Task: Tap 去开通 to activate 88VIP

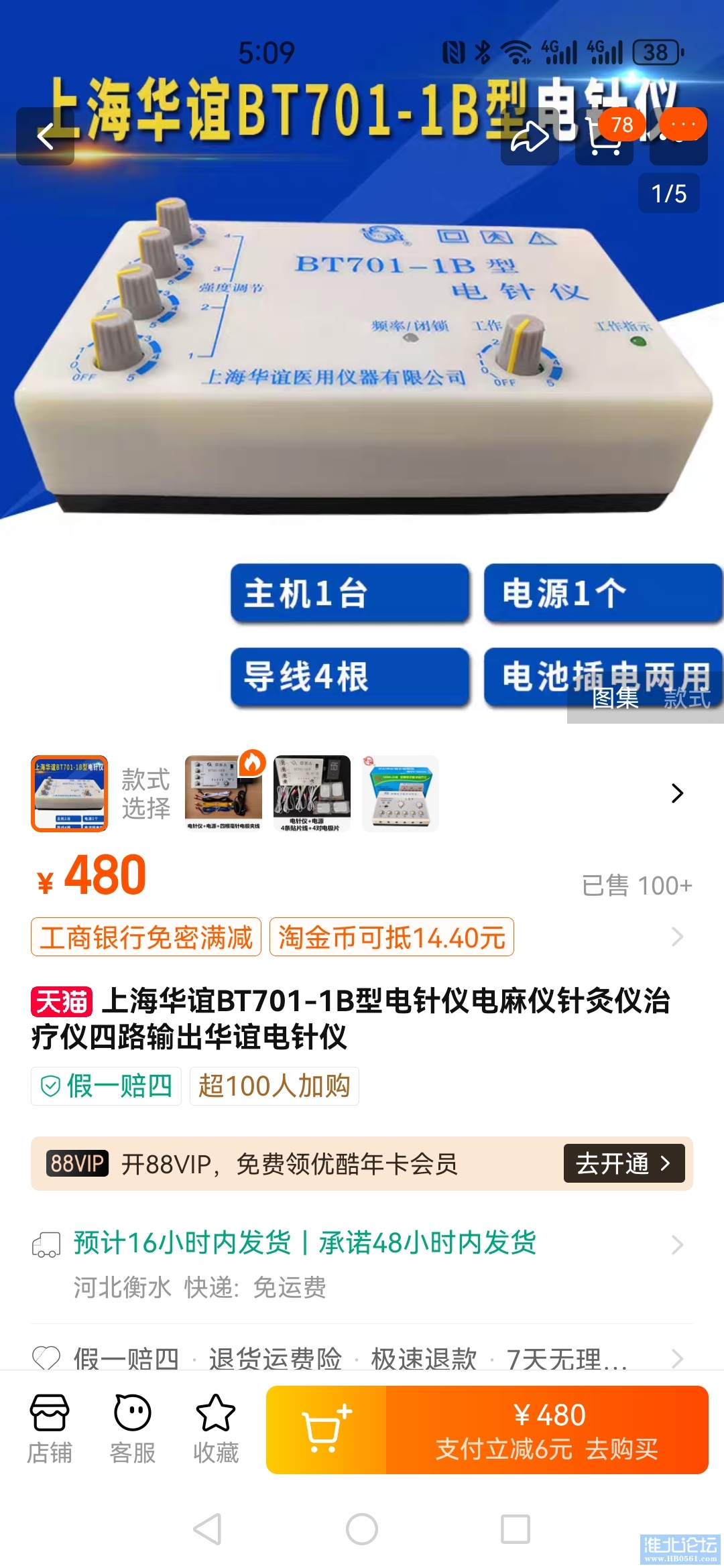Action: [623, 1163]
